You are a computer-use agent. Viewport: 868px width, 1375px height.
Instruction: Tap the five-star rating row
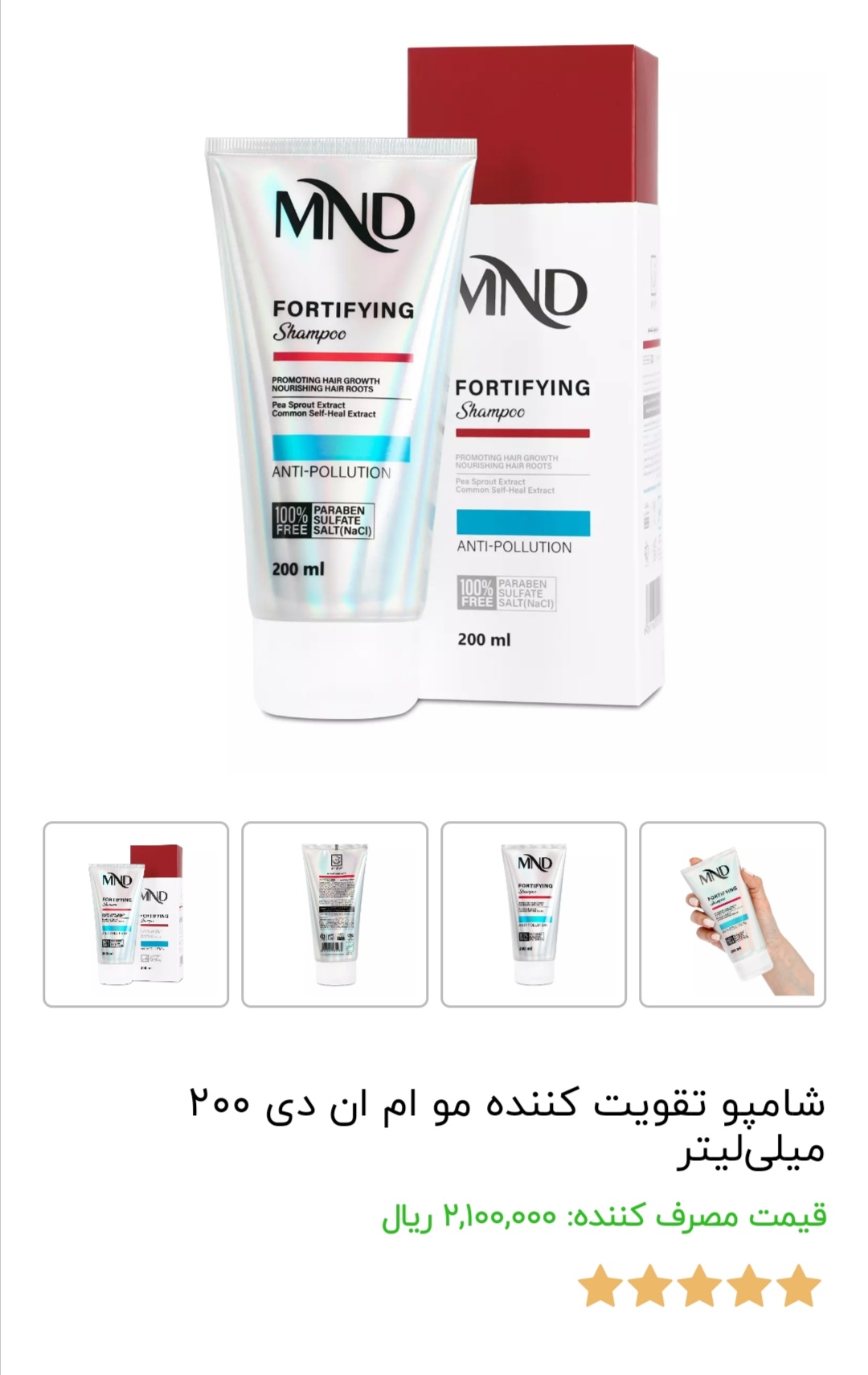(699, 1285)
